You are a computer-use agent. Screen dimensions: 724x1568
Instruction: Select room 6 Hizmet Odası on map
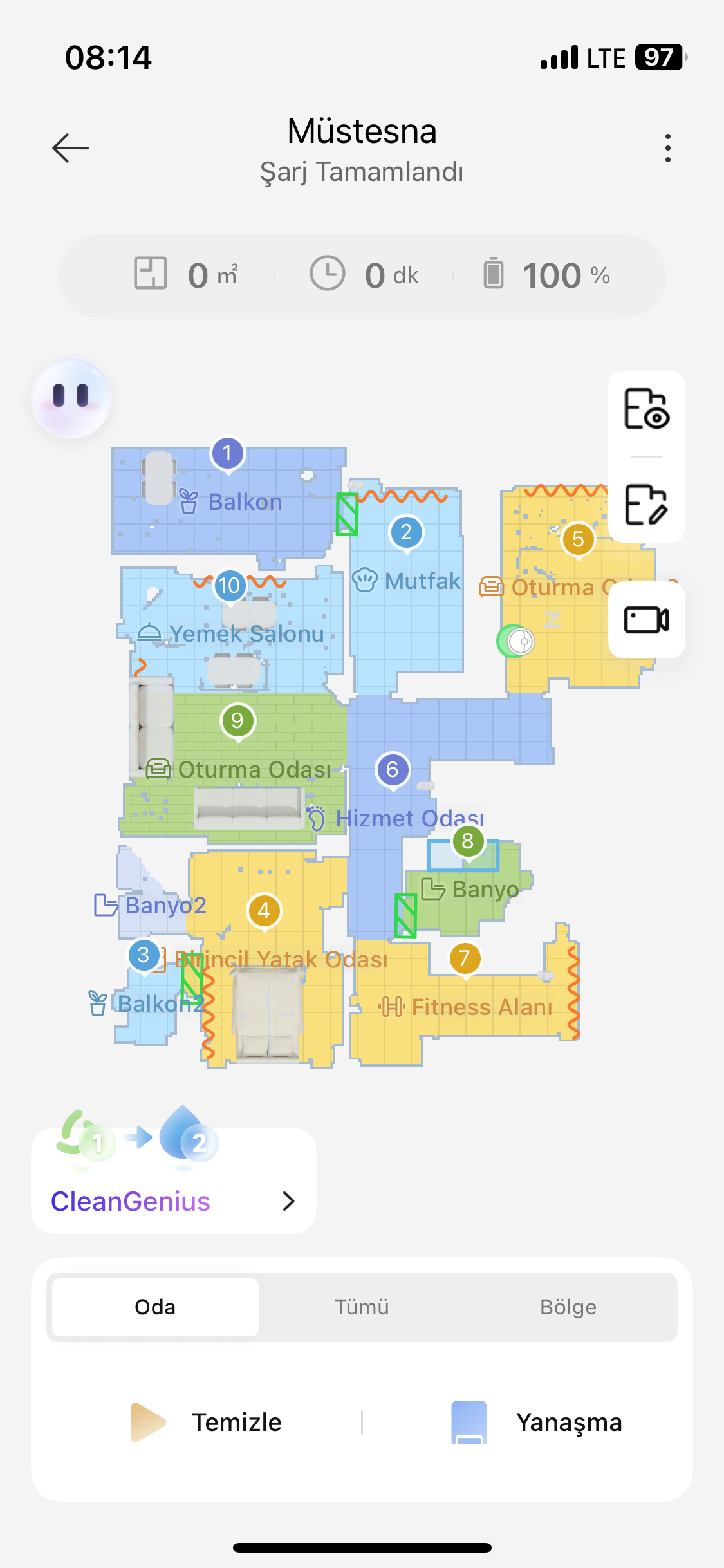393,770
